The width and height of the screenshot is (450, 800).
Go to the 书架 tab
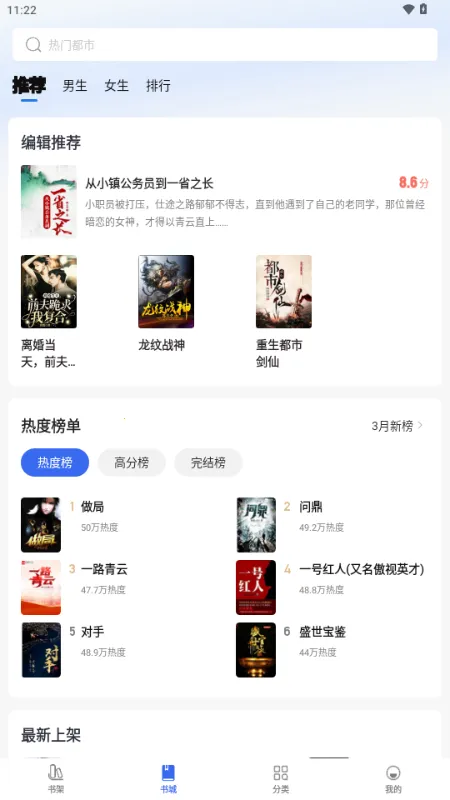pos(56,779)
